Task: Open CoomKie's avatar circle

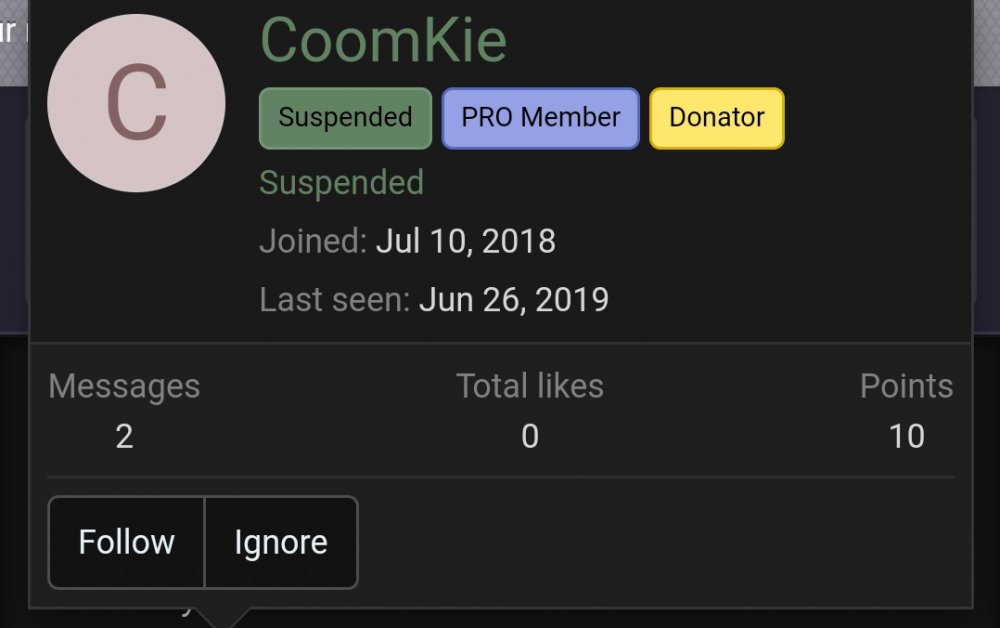Action: pos(136,103)
